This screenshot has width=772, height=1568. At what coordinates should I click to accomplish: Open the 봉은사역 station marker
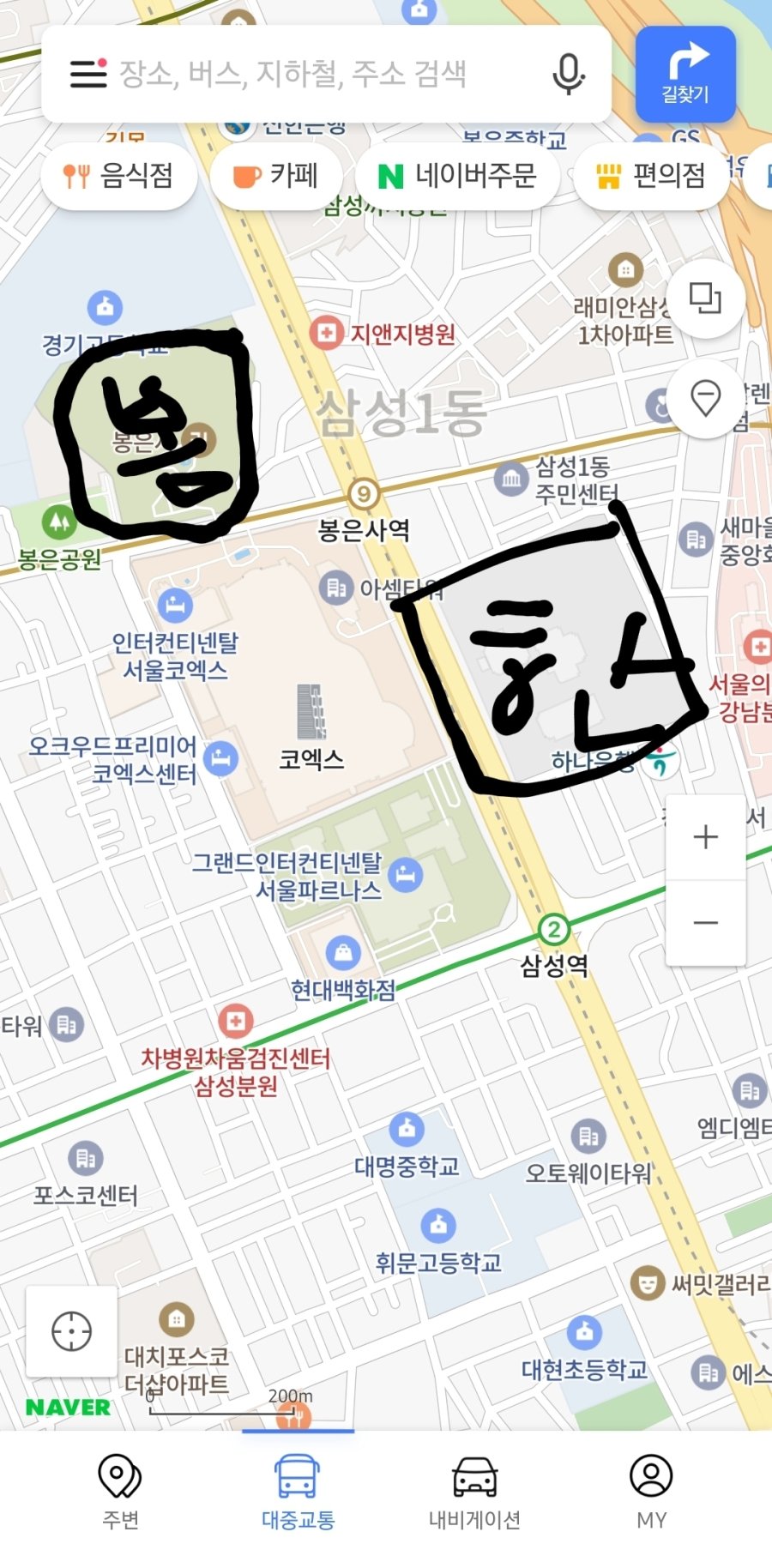(364, 494)
